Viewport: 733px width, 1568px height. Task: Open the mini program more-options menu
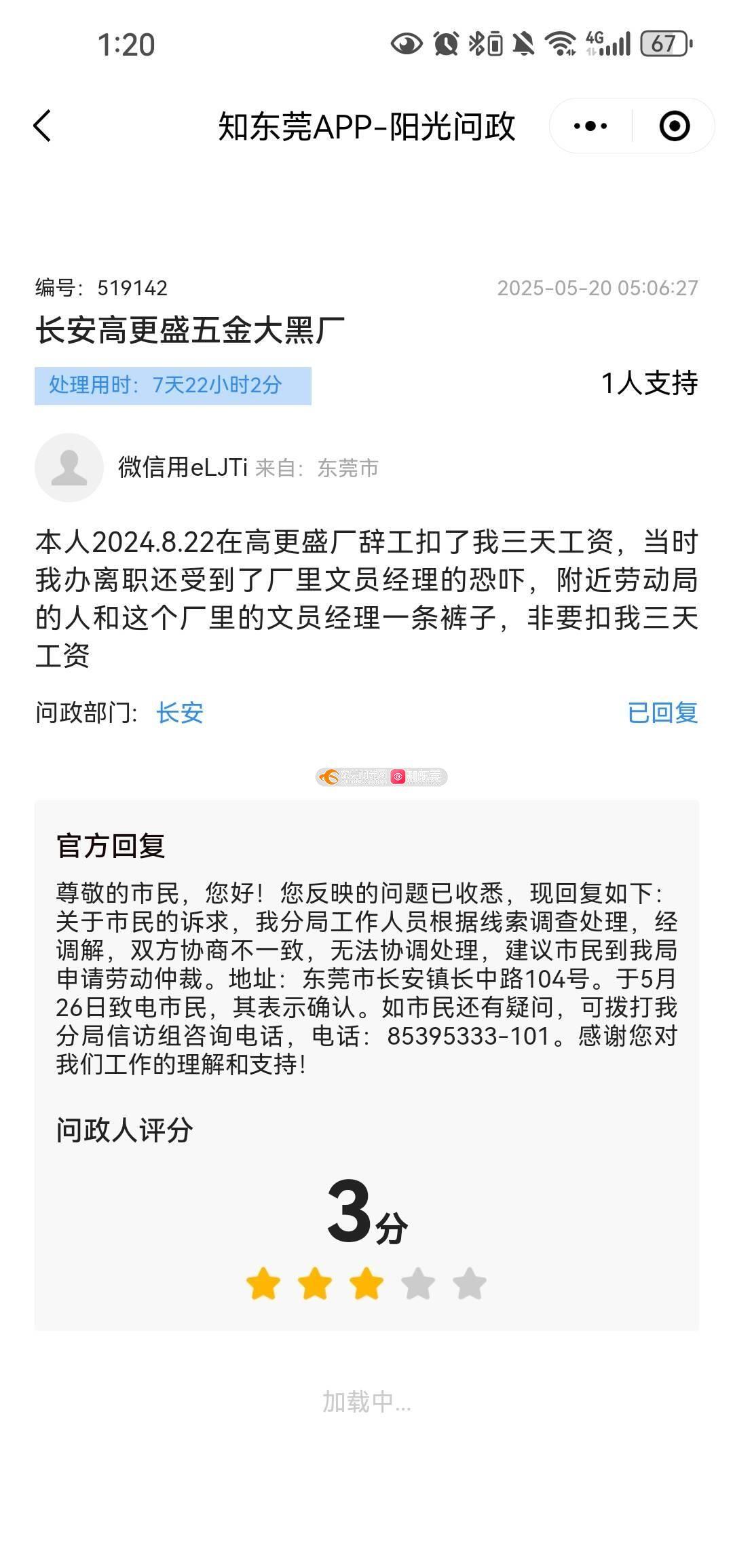590,126
